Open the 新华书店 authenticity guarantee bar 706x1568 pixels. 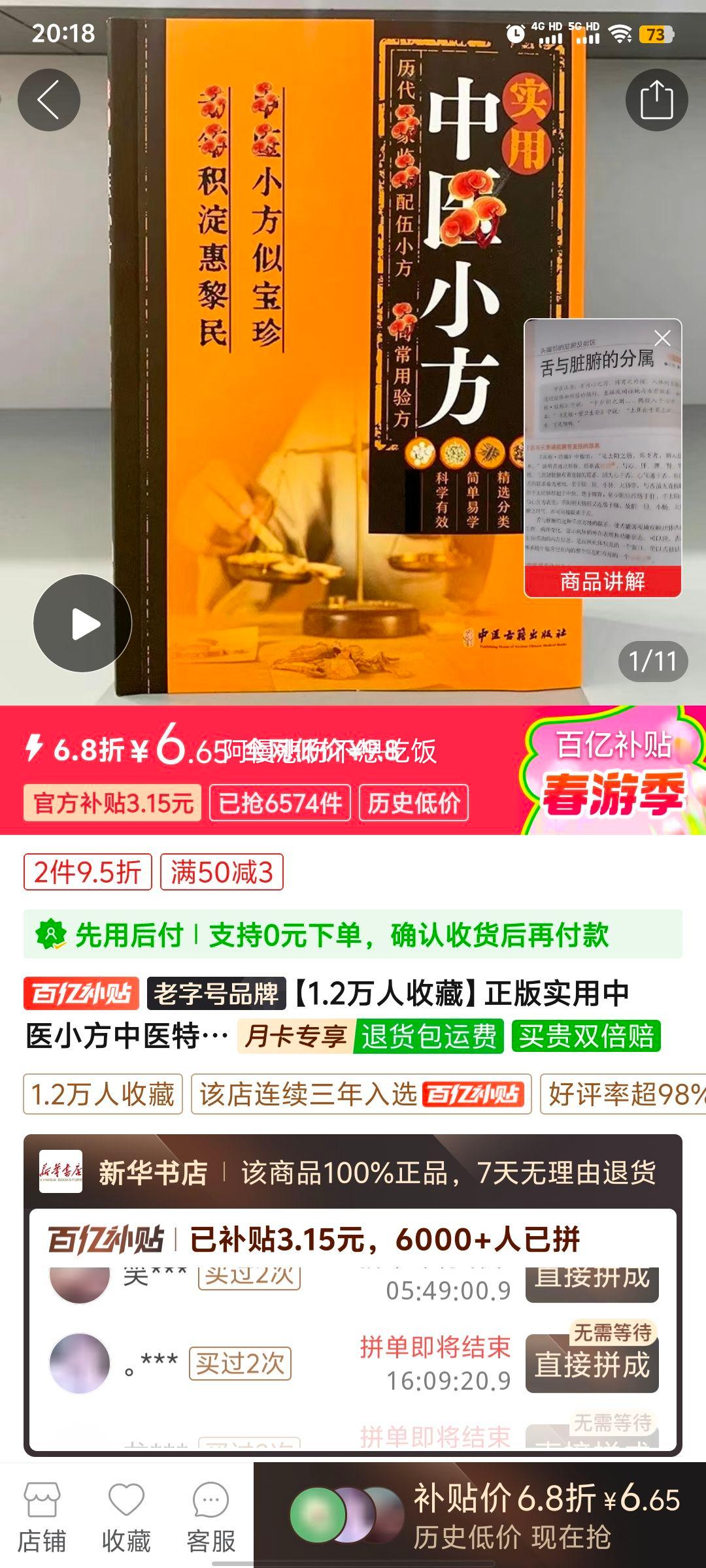[x=353, y=1173]
